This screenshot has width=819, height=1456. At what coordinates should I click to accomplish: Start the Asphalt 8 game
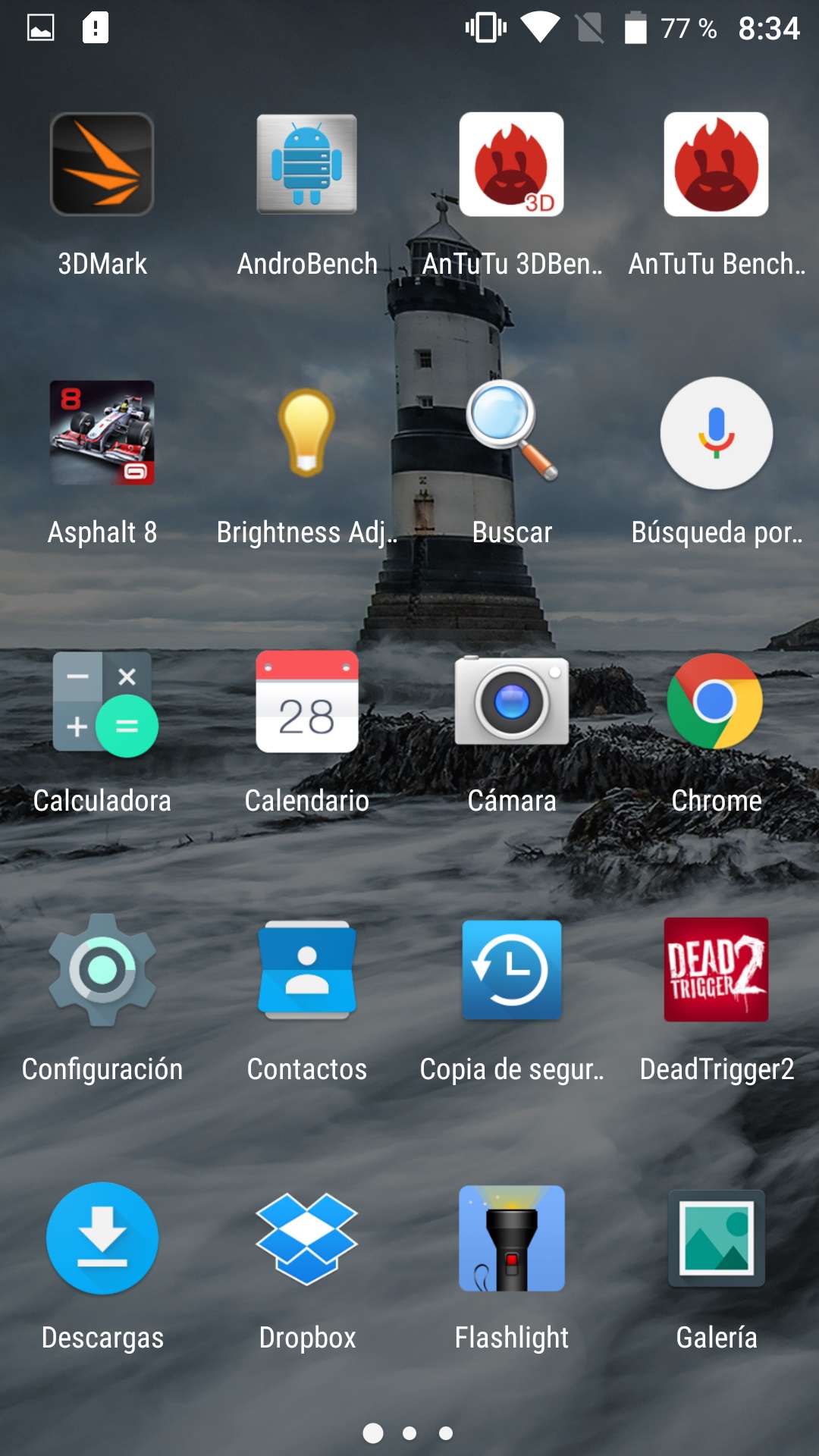(x=102, y=433)
